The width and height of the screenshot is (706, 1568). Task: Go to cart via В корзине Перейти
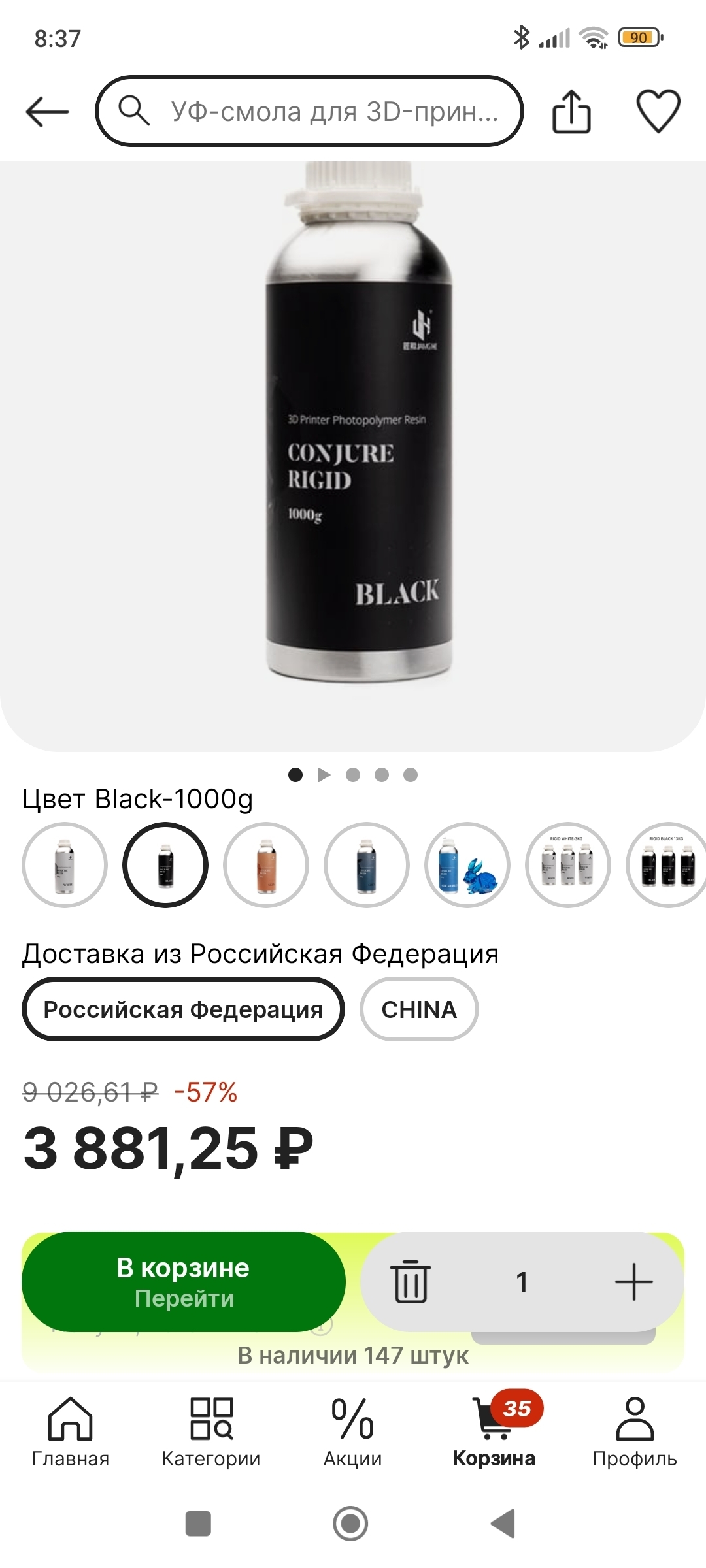point(184,1282)
